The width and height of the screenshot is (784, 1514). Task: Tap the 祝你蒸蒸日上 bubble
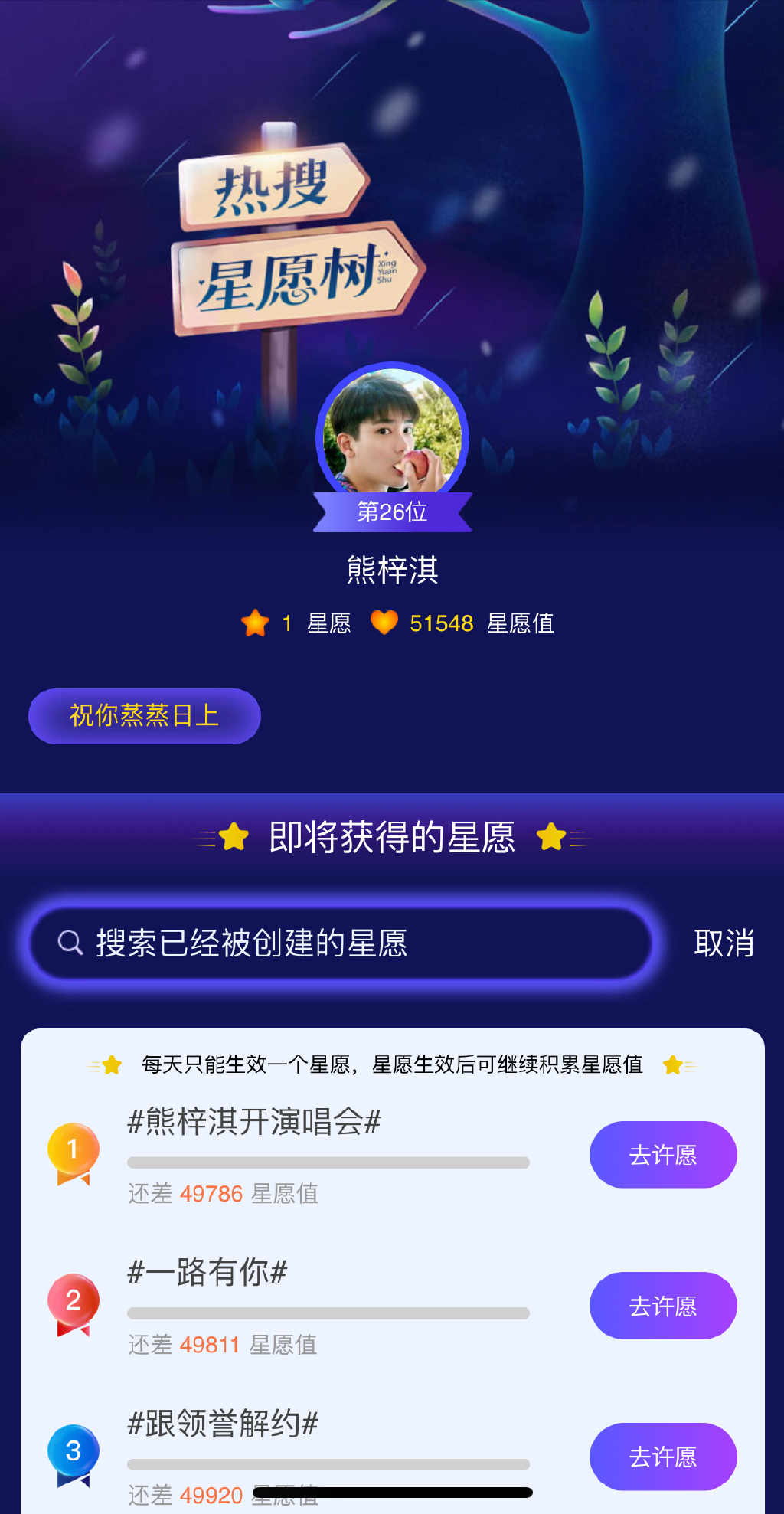click(145, 715)
